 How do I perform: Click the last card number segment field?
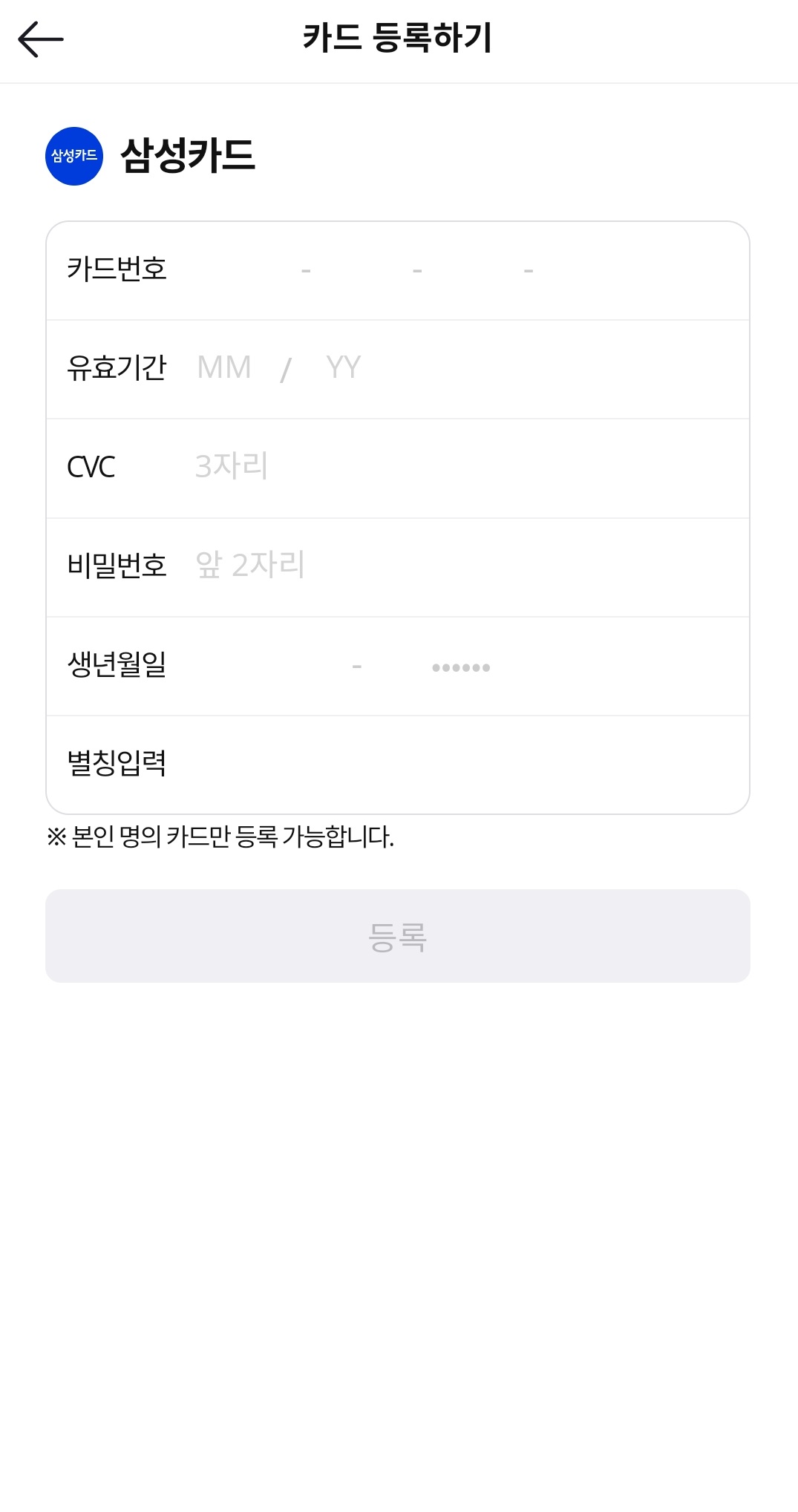click(x=586, y=270)
